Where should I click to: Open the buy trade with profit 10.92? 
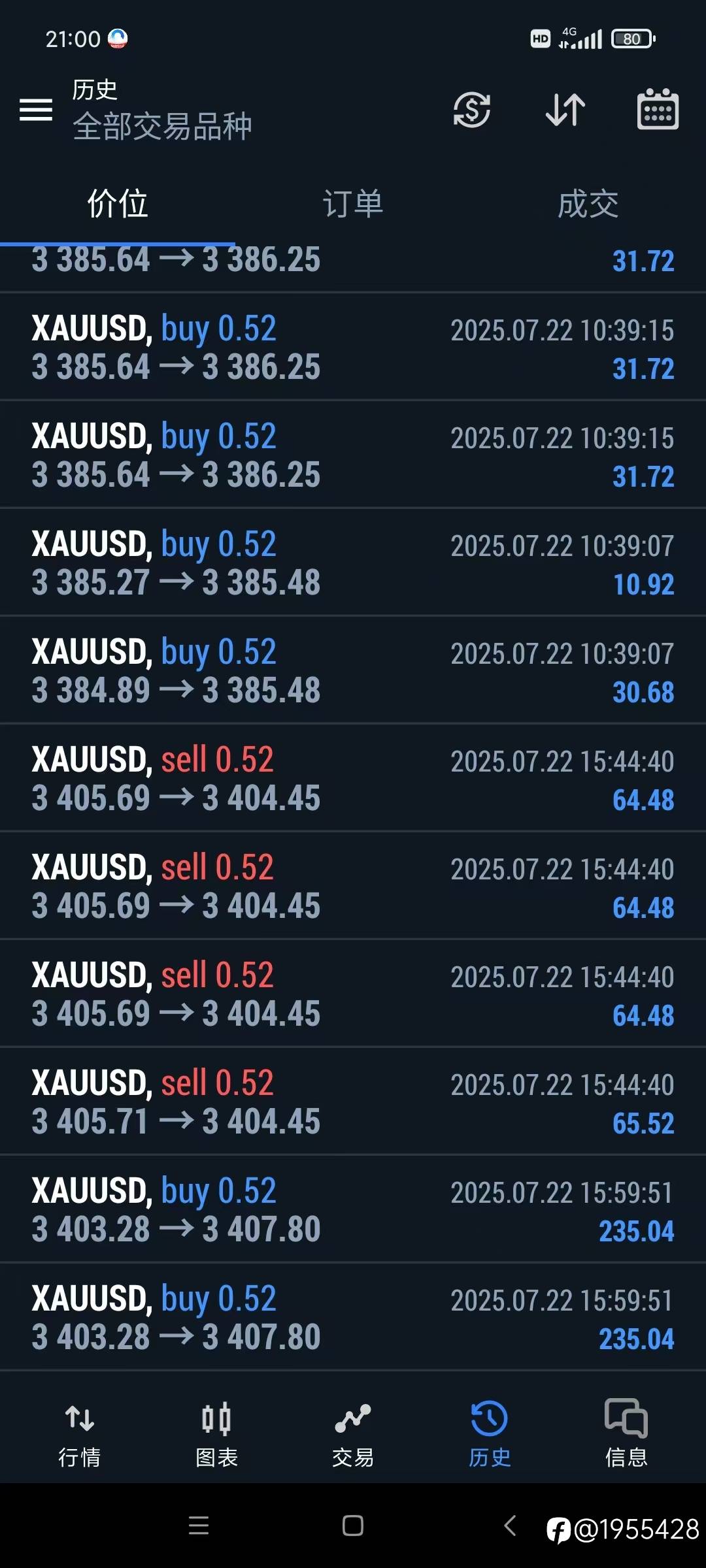click(x=353, y=563)
